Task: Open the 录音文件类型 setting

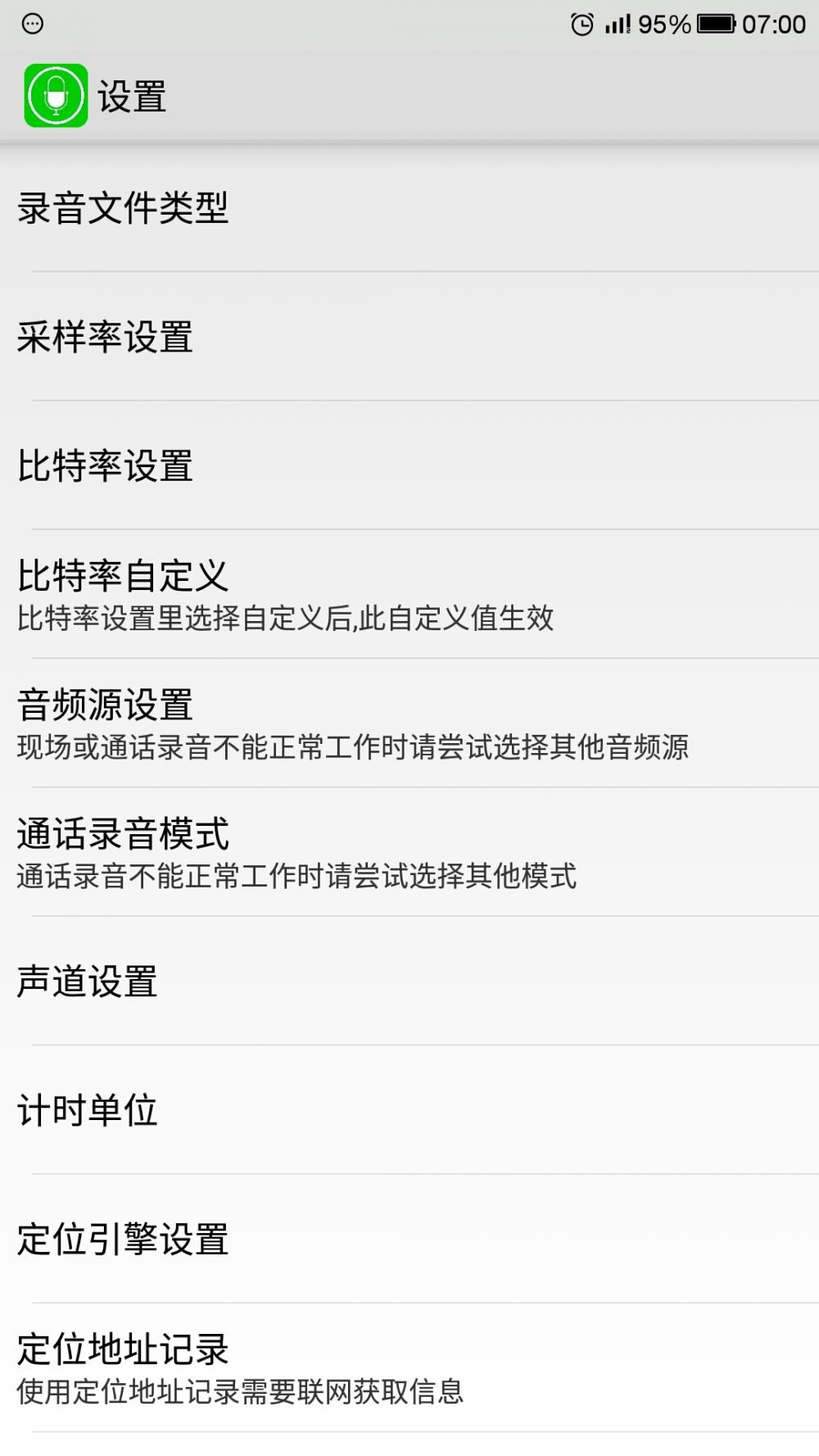Action: pos(409,208)
